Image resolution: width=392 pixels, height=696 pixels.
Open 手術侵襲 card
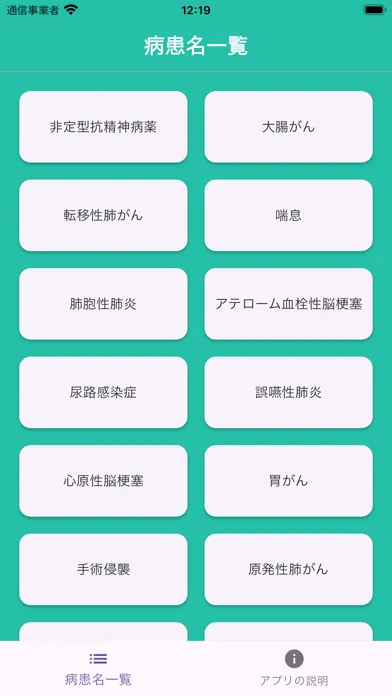(x=103, y=569)
